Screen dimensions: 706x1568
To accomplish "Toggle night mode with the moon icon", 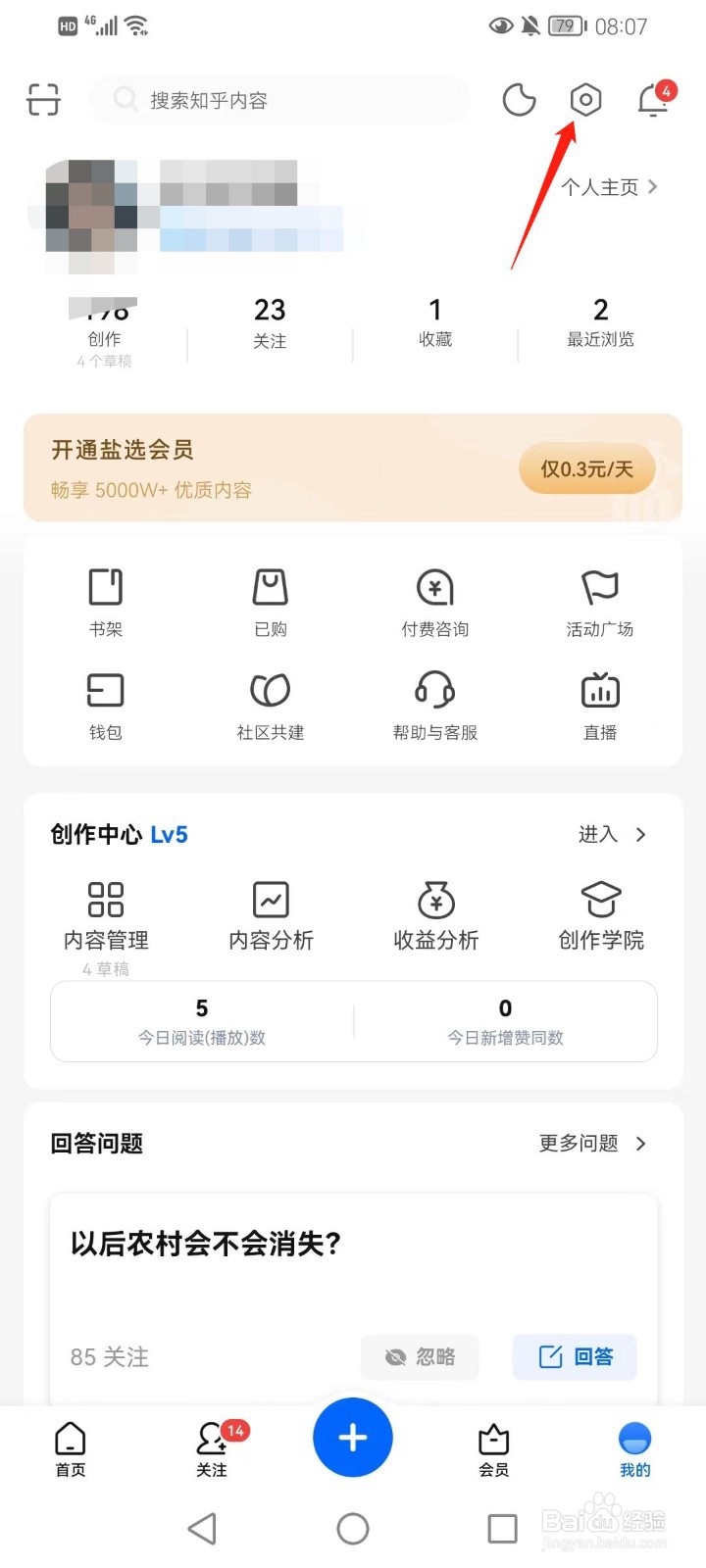I will (x=519, y=100).
